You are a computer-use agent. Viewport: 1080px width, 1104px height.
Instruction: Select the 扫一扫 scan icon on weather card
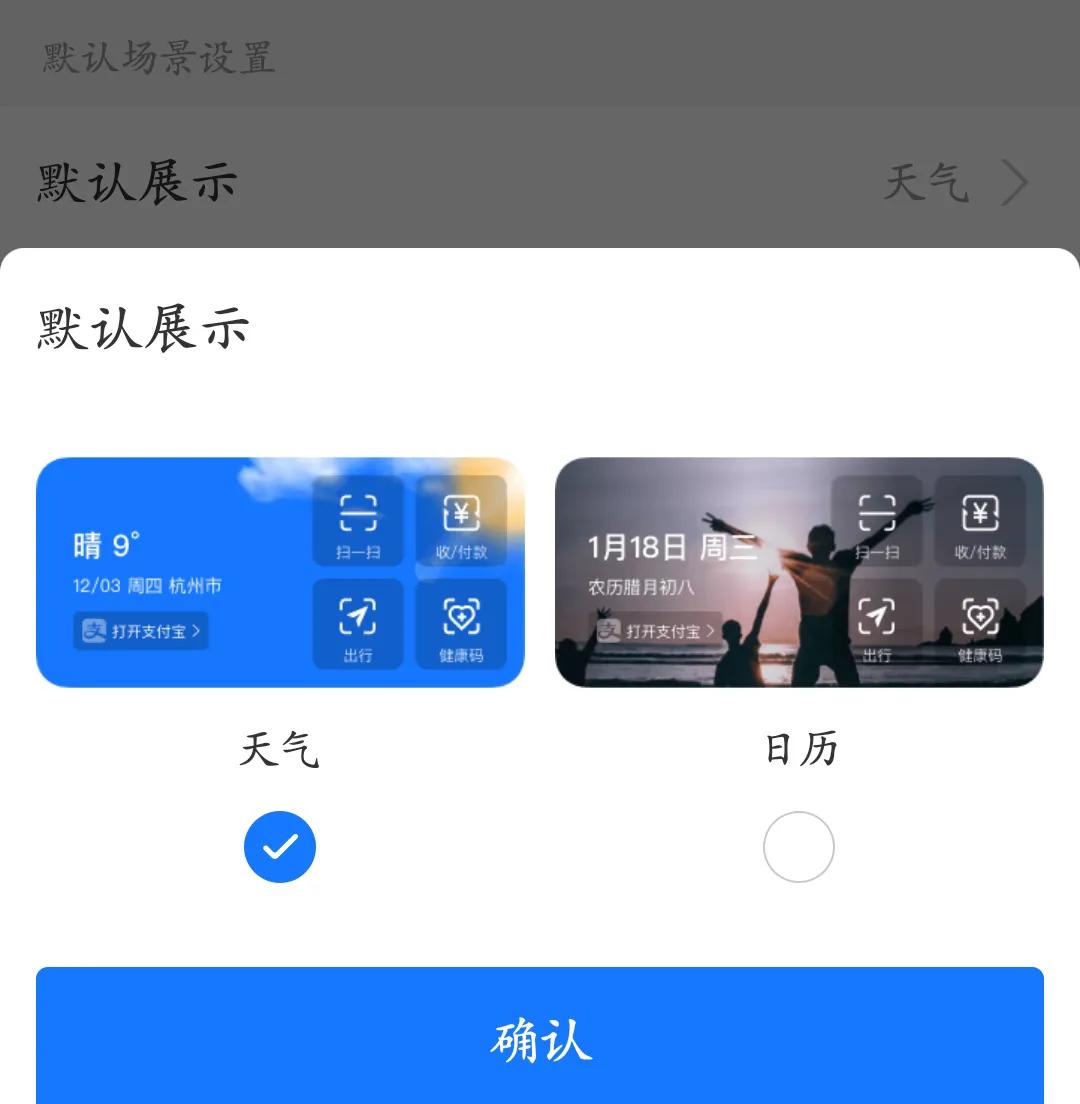click(357, 520)
